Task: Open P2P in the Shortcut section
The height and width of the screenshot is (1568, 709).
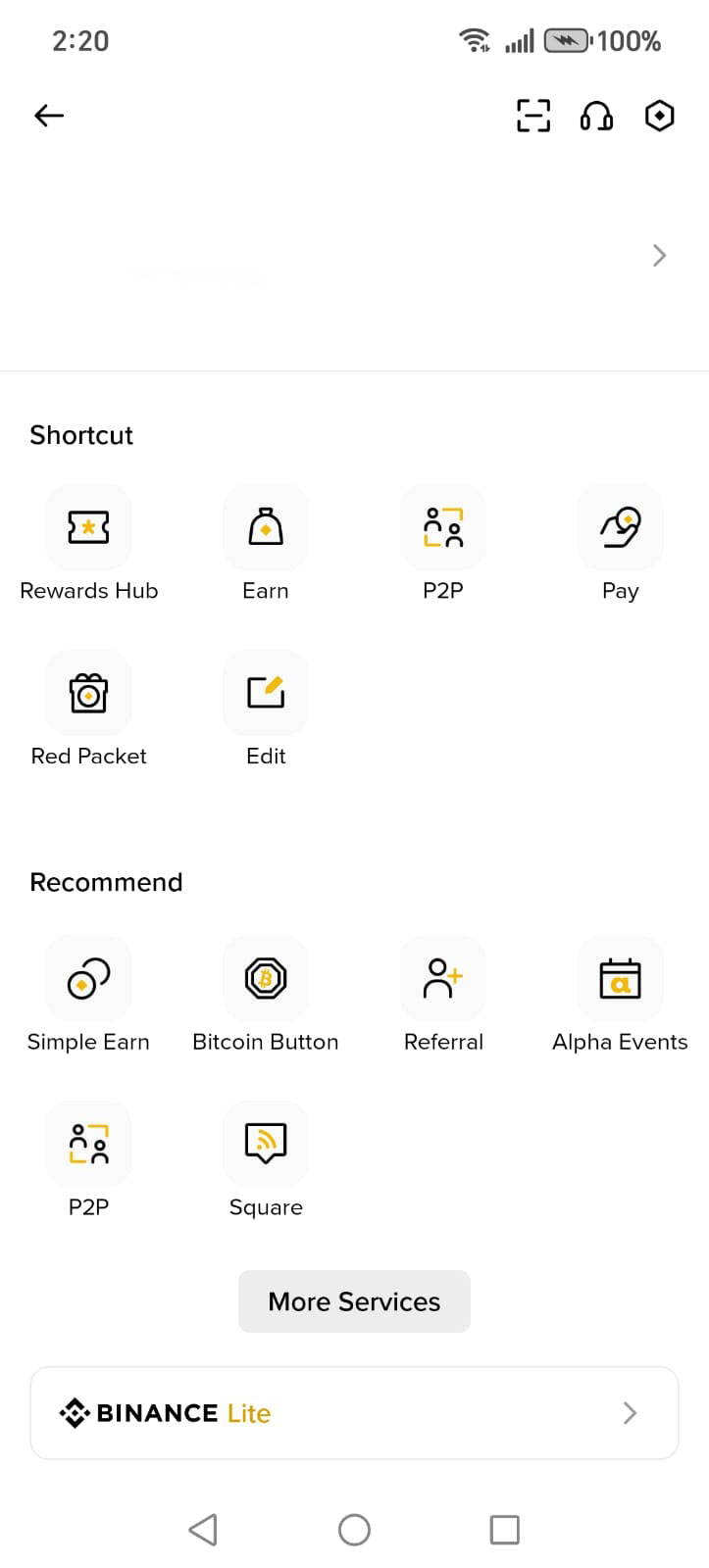Action: pos(443,528)
